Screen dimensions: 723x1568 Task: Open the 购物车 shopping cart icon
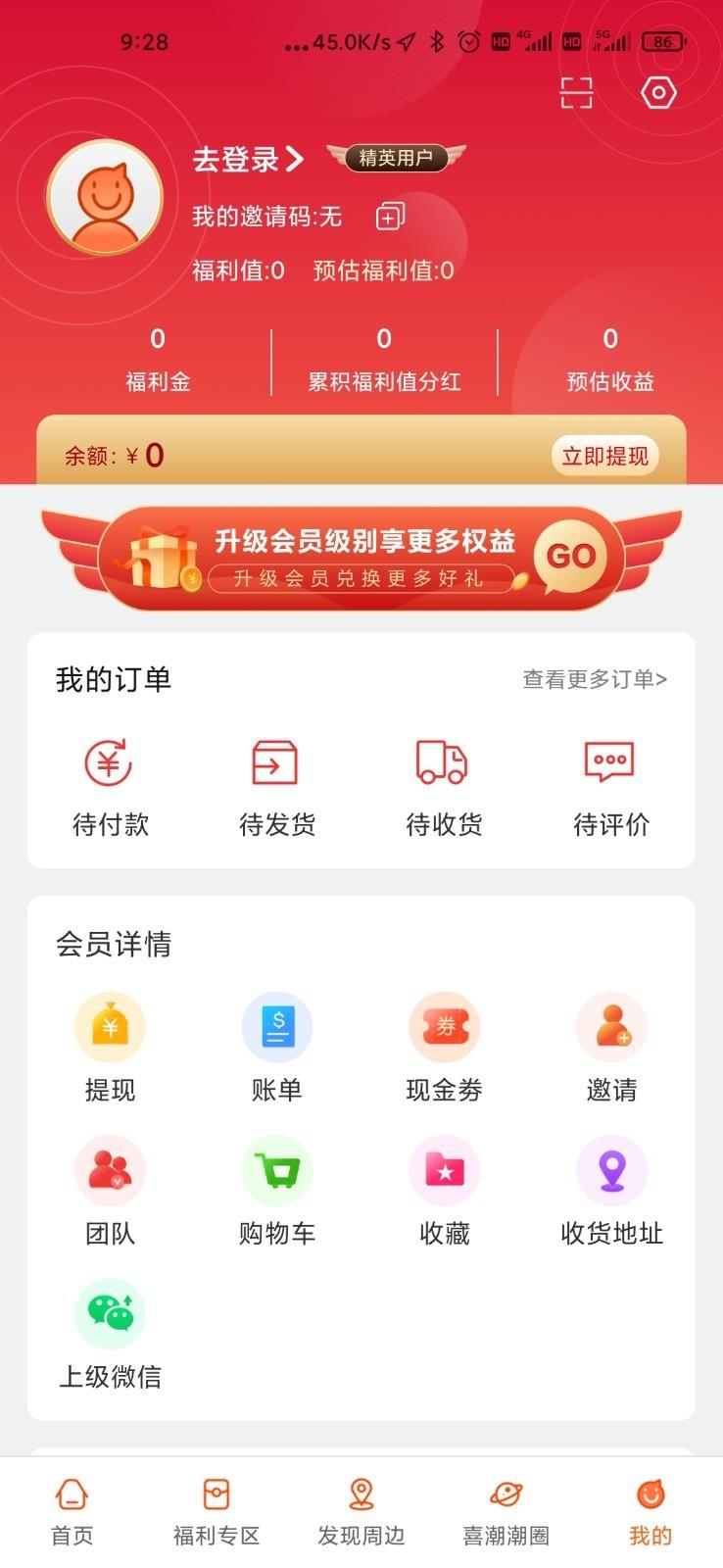click(x=276, y=1170)
